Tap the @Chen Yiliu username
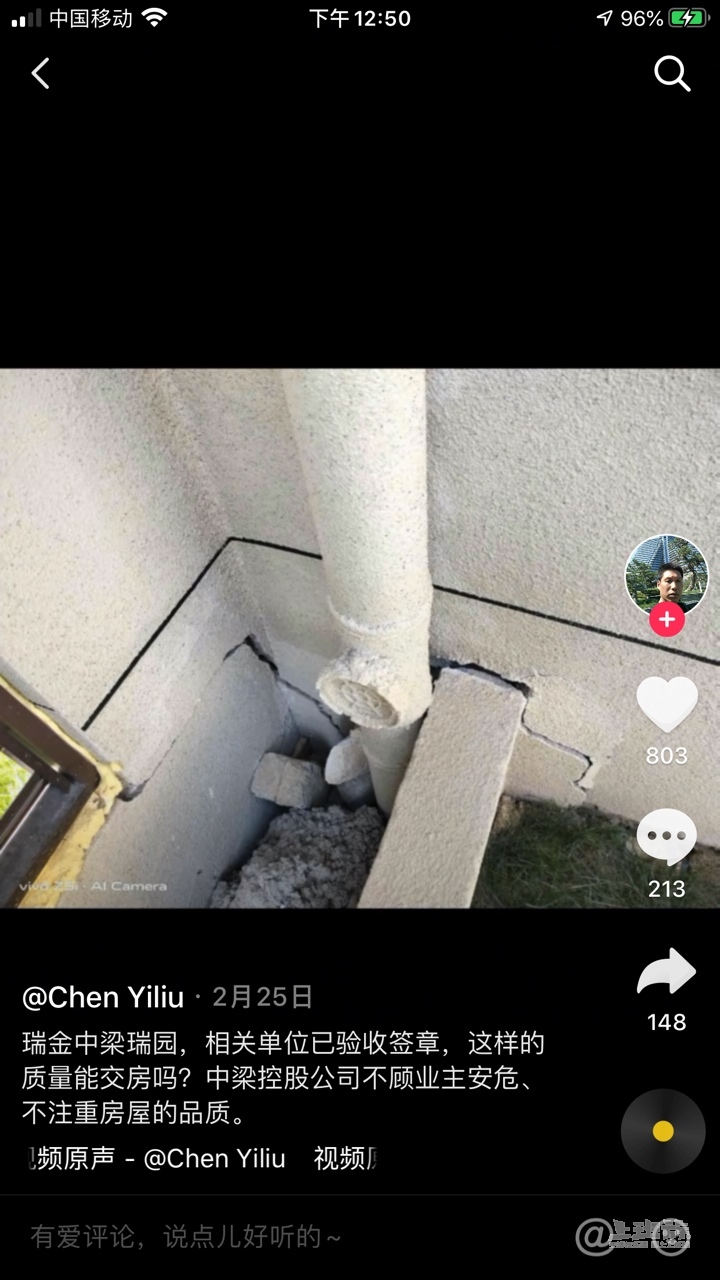 pos(103,997)
